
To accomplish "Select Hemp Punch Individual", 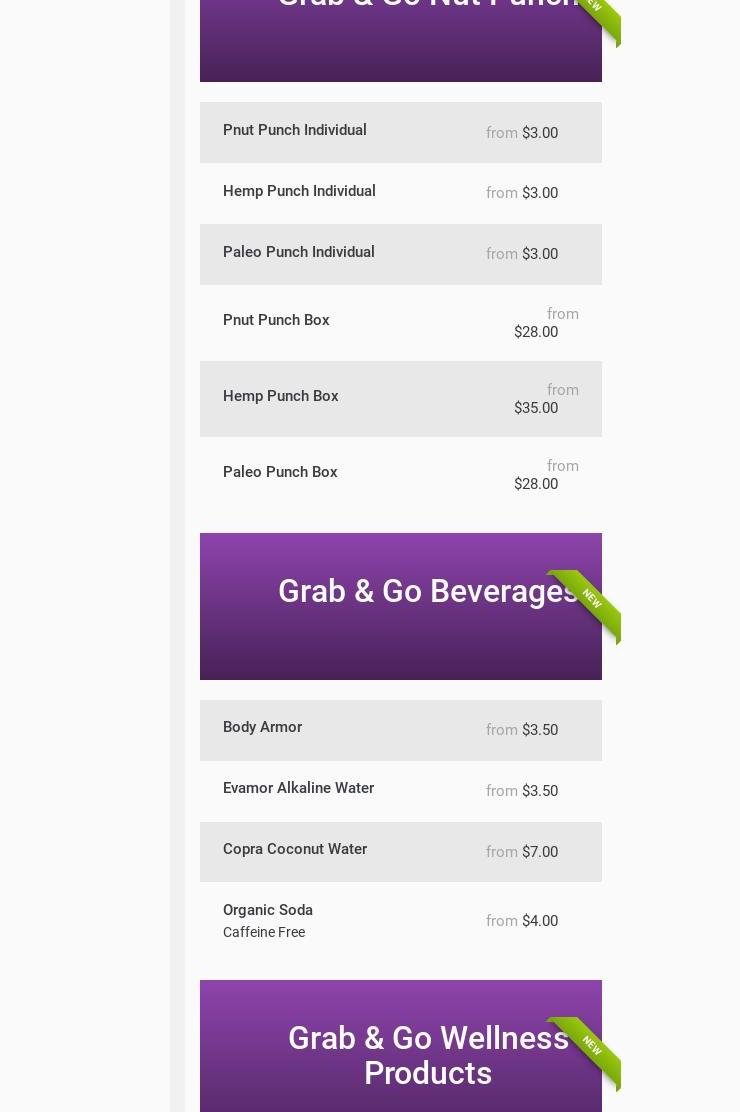I will (299, 192).
